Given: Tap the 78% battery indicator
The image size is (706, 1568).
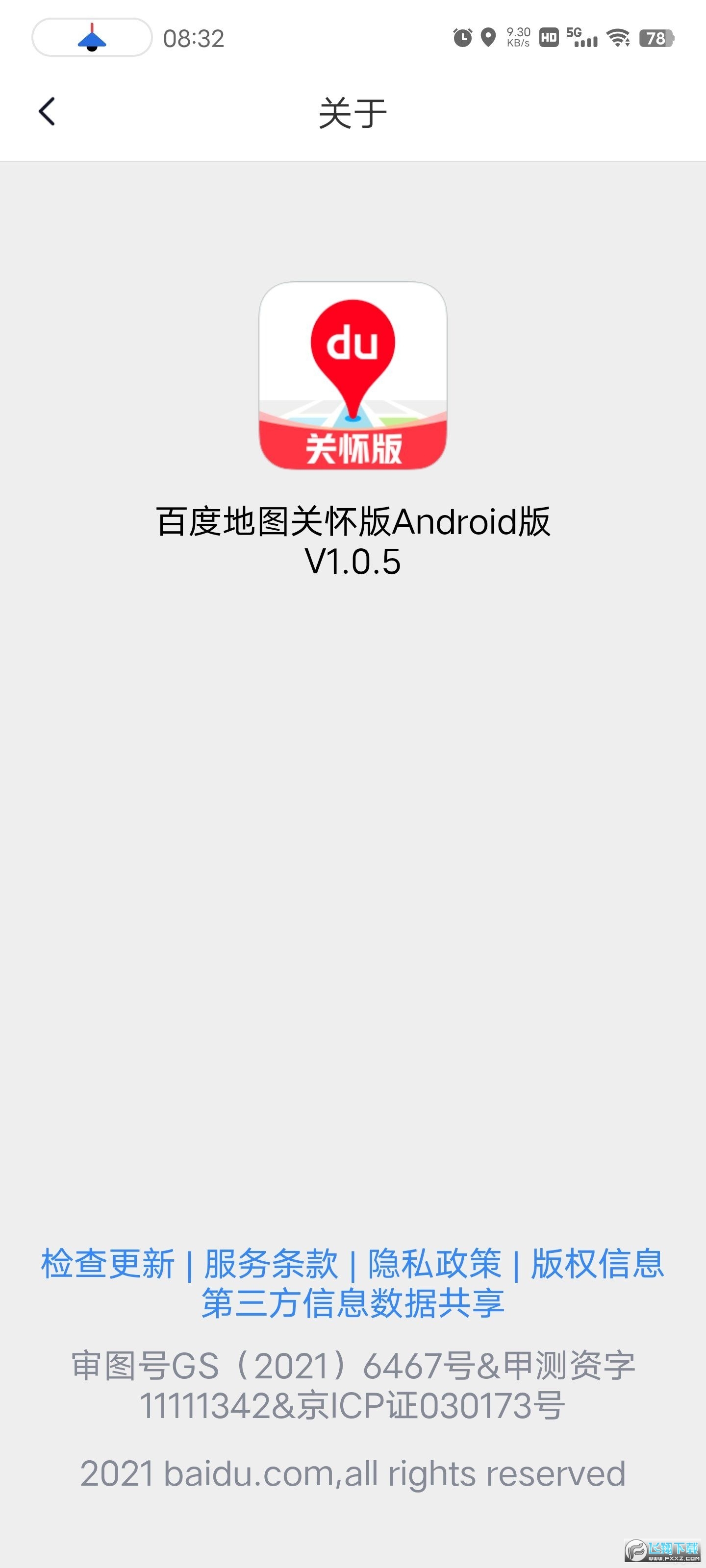Looking at the screenshot, I should [656, 38].
